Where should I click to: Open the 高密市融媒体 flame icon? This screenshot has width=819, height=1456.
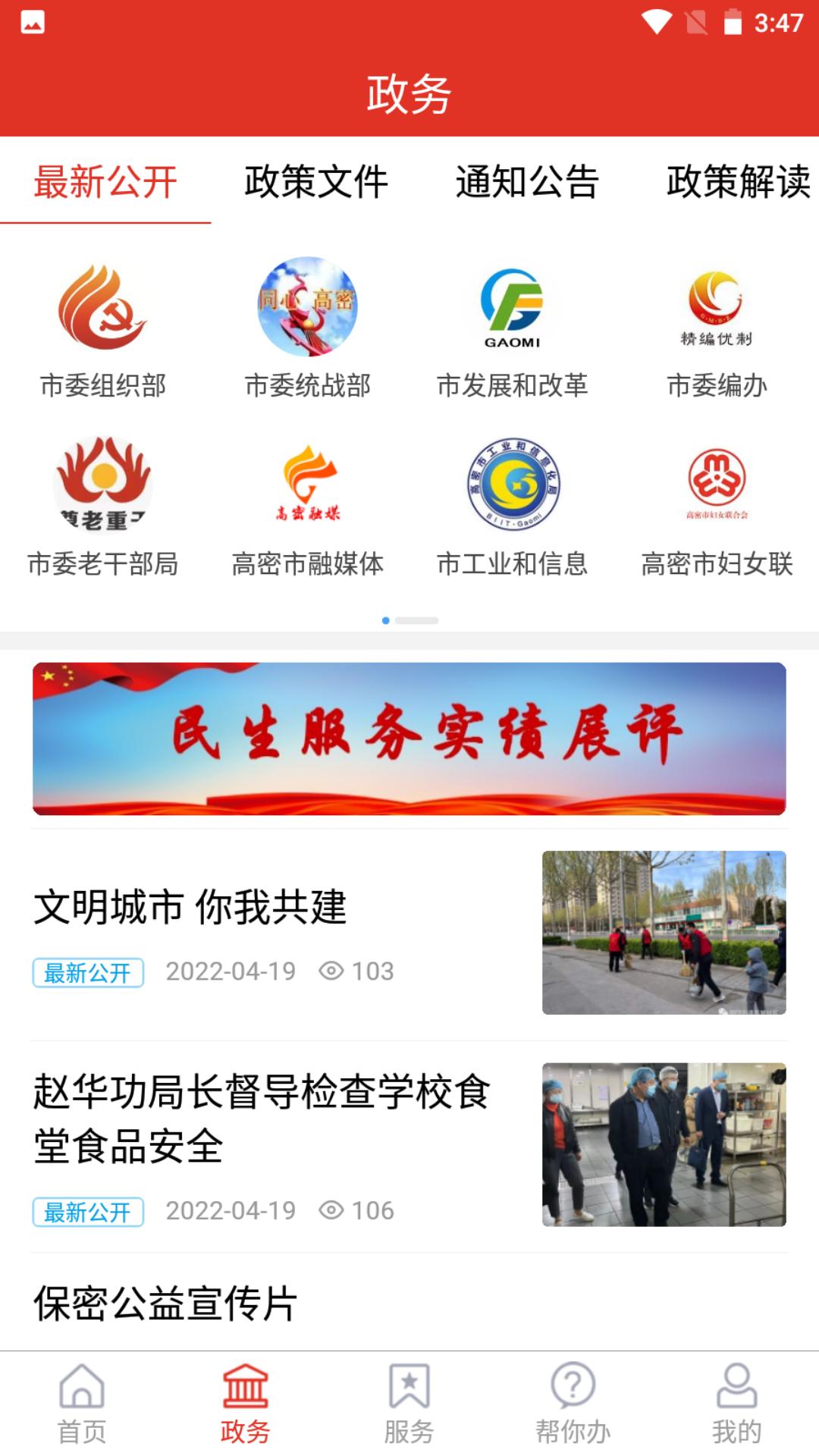pos(306,485)
